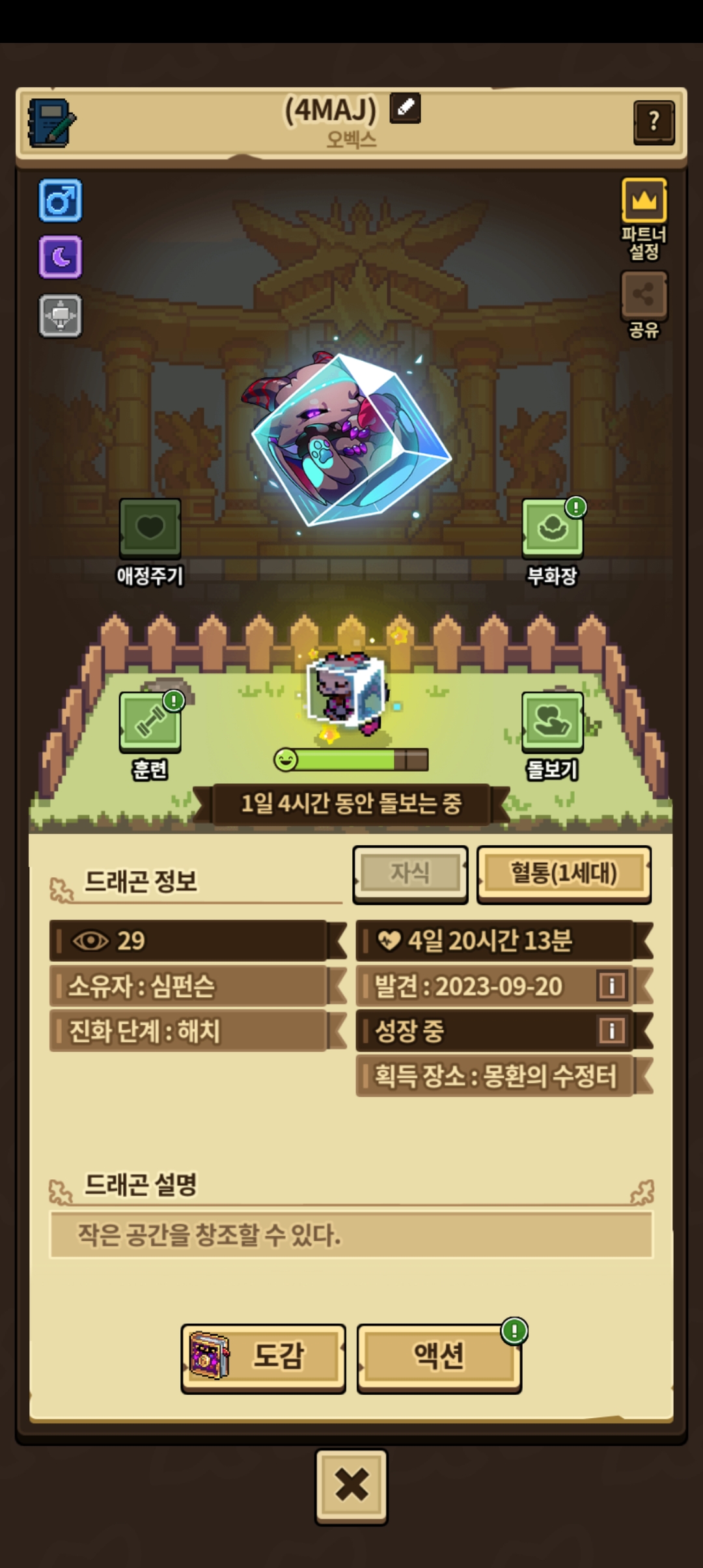Open the 부화장 hatchery
The height and width of the screenshot is (1568, 703).
552,529
